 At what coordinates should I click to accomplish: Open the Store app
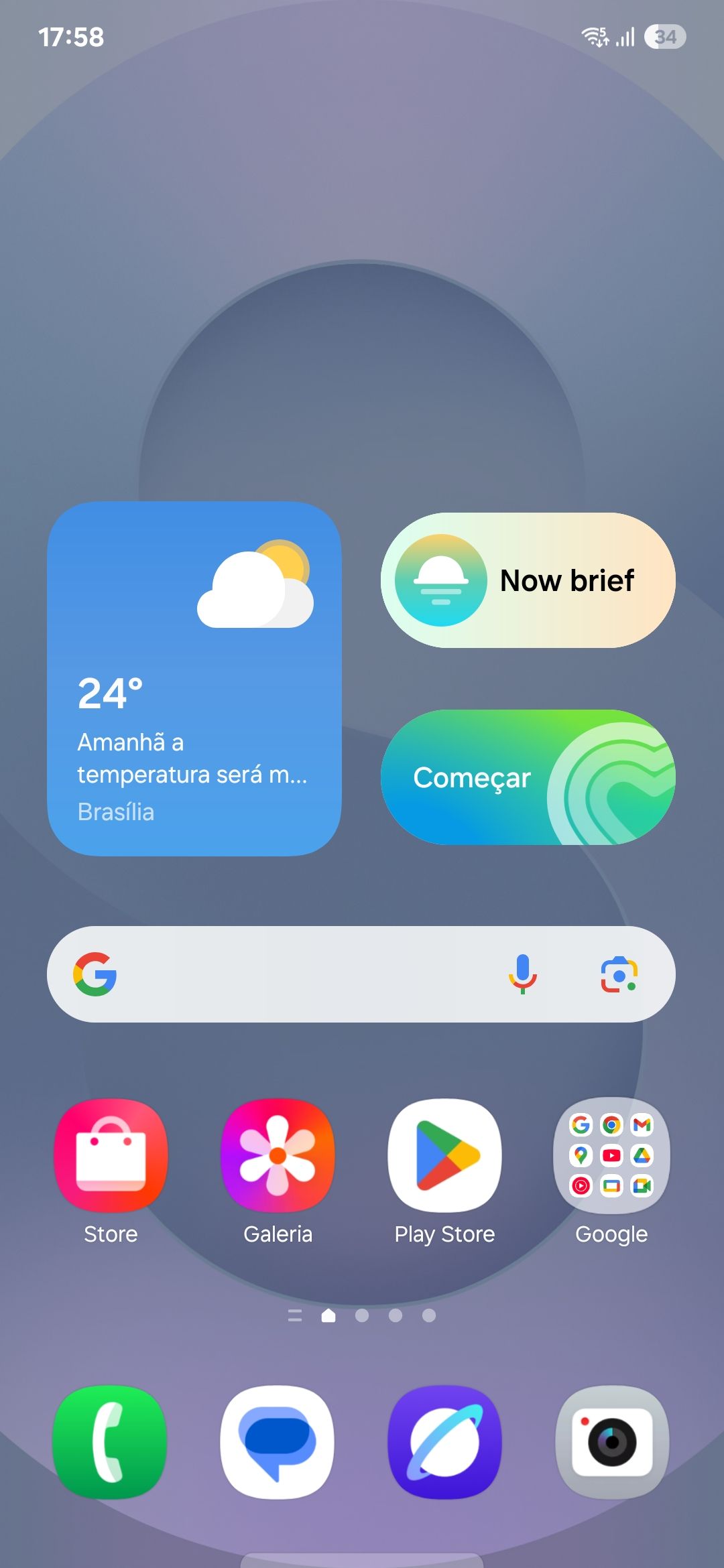click(111, 1156)
